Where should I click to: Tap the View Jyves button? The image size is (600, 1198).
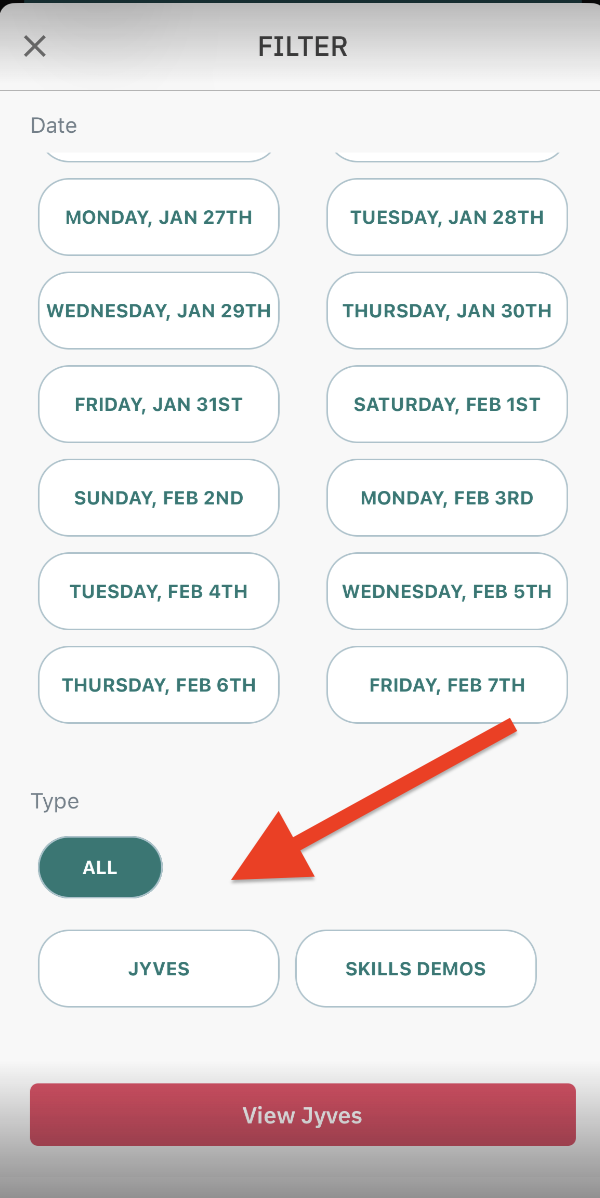coord(303,1115)
